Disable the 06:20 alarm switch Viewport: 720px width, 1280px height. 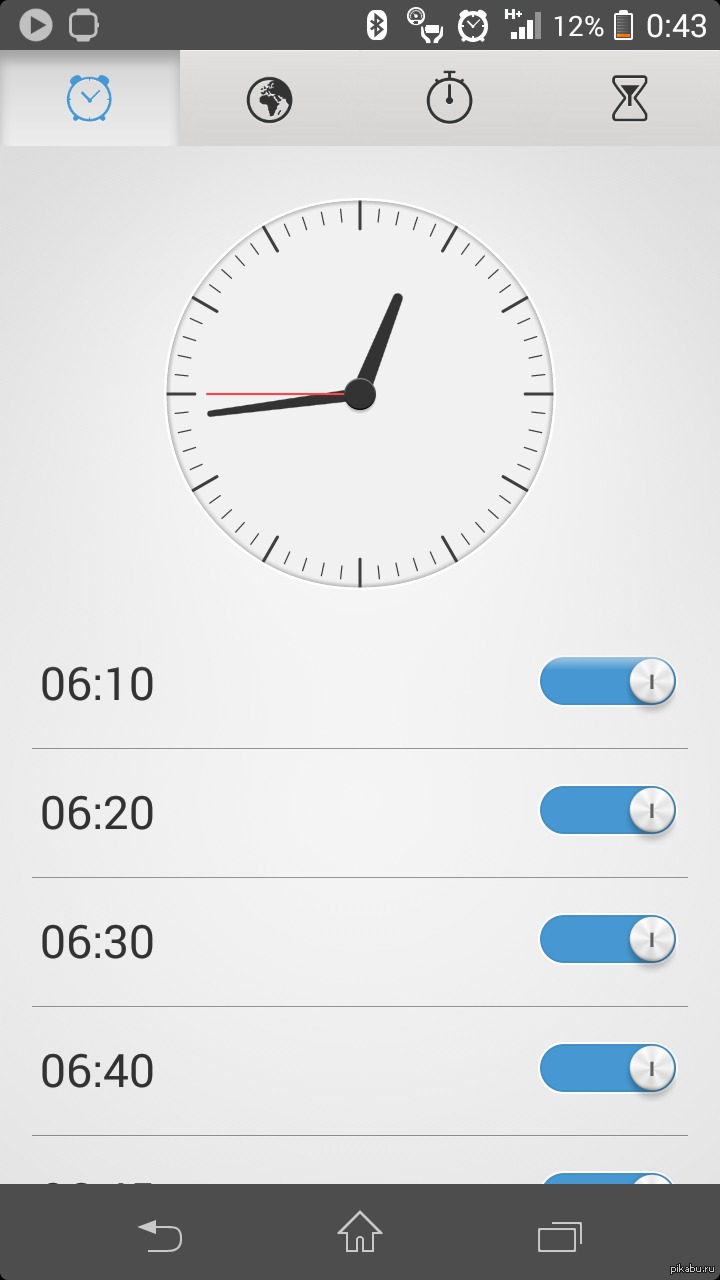point(607,810)
